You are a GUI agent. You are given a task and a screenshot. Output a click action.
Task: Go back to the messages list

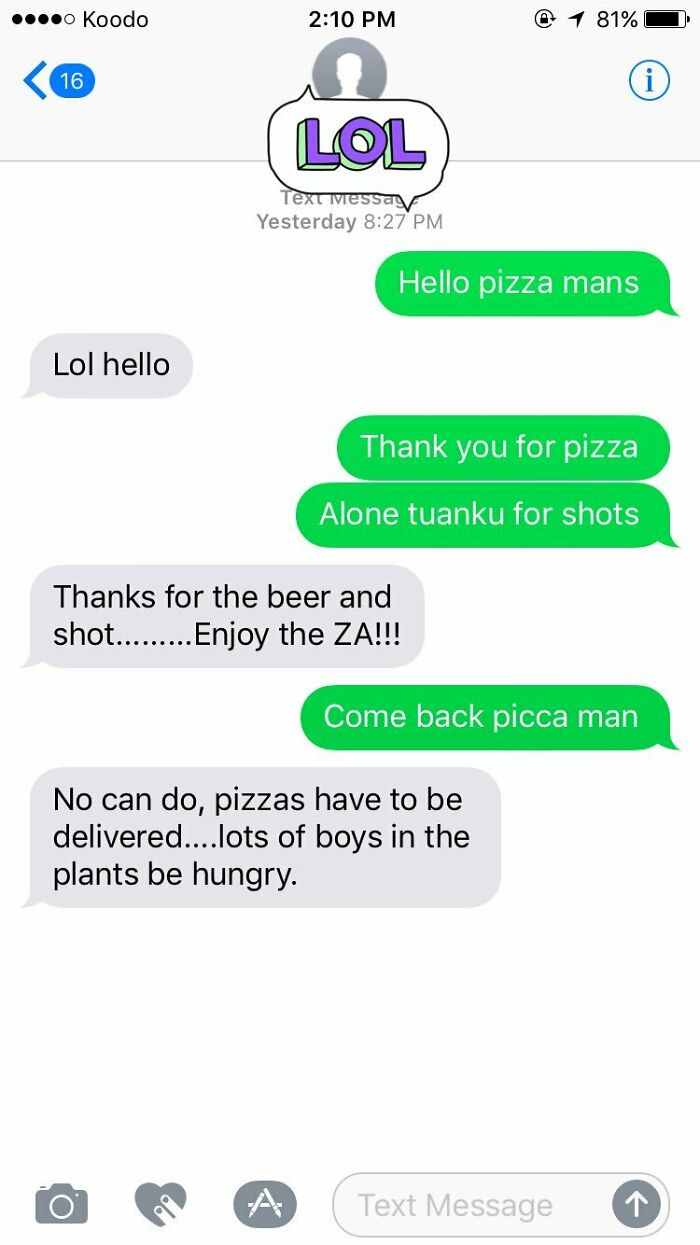point(58,80)
